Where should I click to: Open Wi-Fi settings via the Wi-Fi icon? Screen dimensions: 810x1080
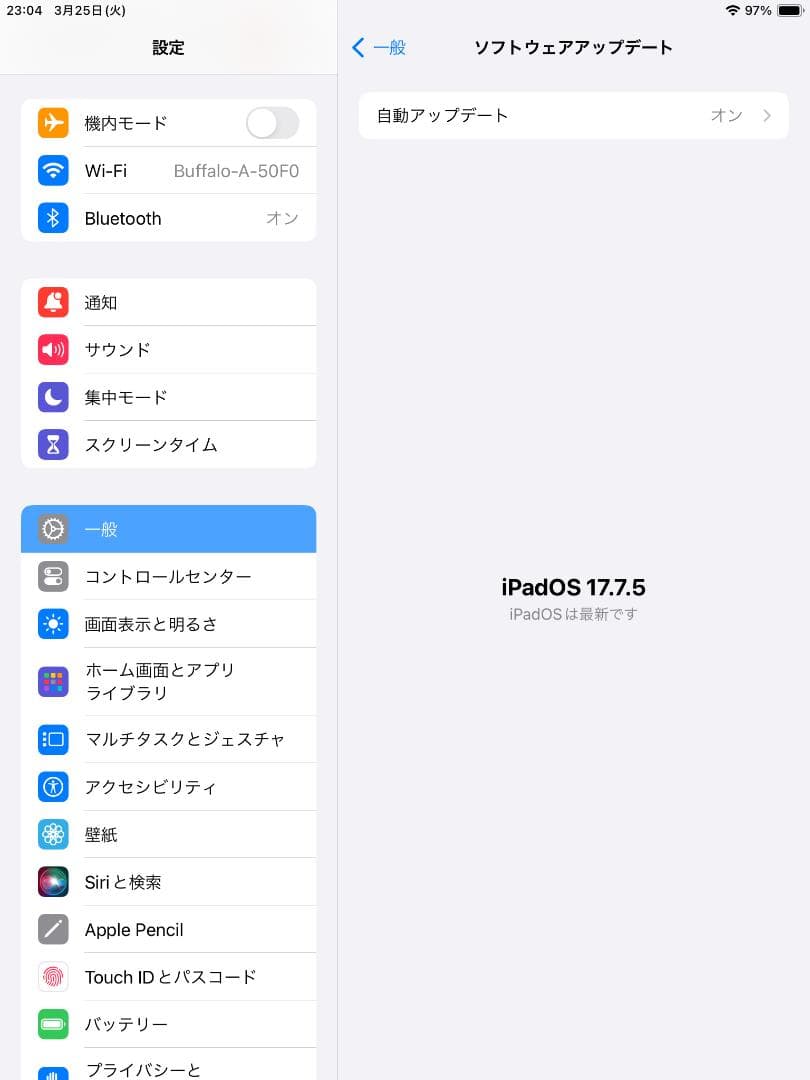pyautogui.click(x=53, y=170)
